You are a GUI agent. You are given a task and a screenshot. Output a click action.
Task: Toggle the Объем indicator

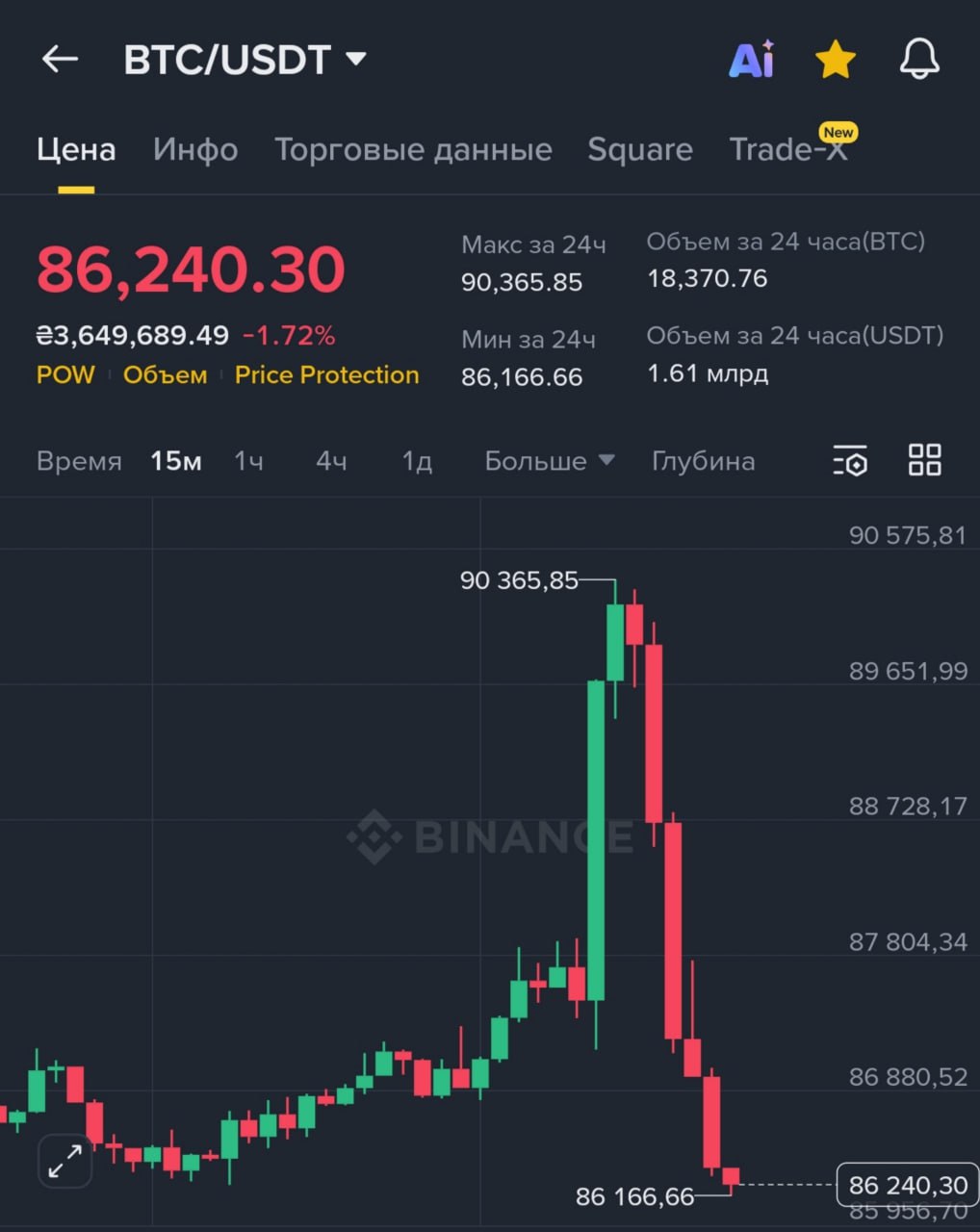tap(165, 375)
